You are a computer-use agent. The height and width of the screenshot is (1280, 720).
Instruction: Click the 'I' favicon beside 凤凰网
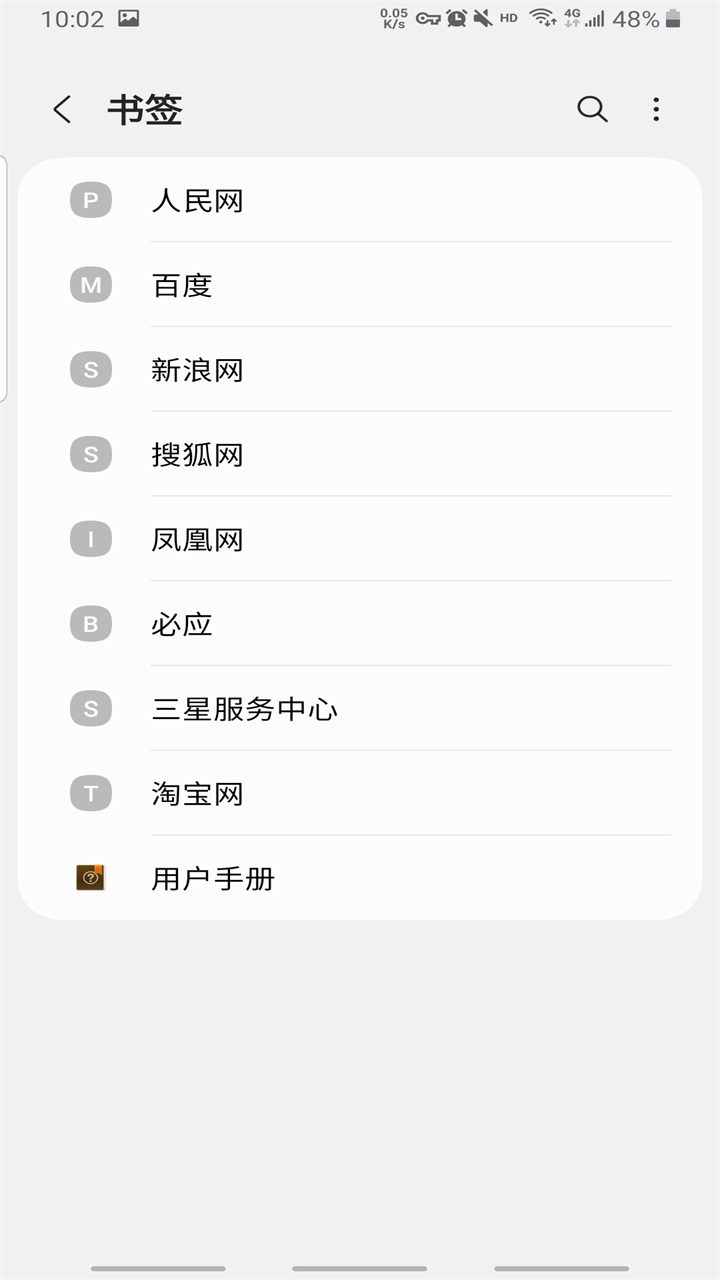(90, 539)
